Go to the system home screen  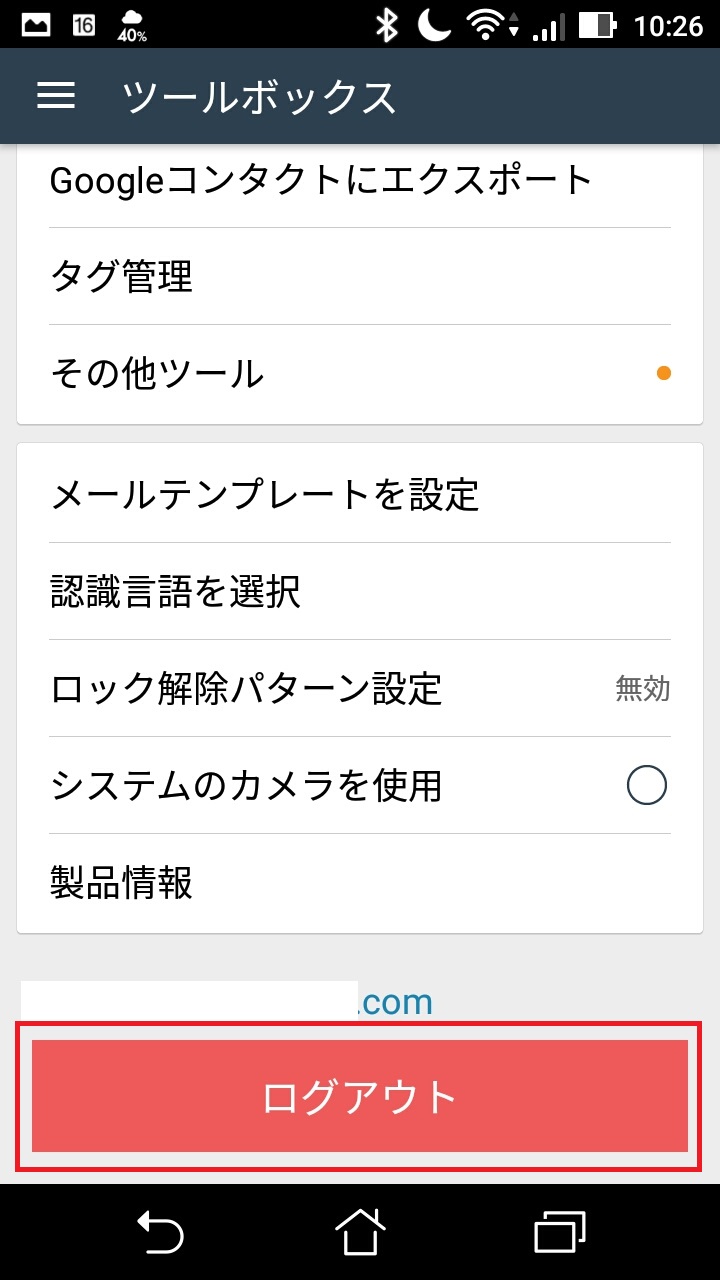(x=360, y=1230)
